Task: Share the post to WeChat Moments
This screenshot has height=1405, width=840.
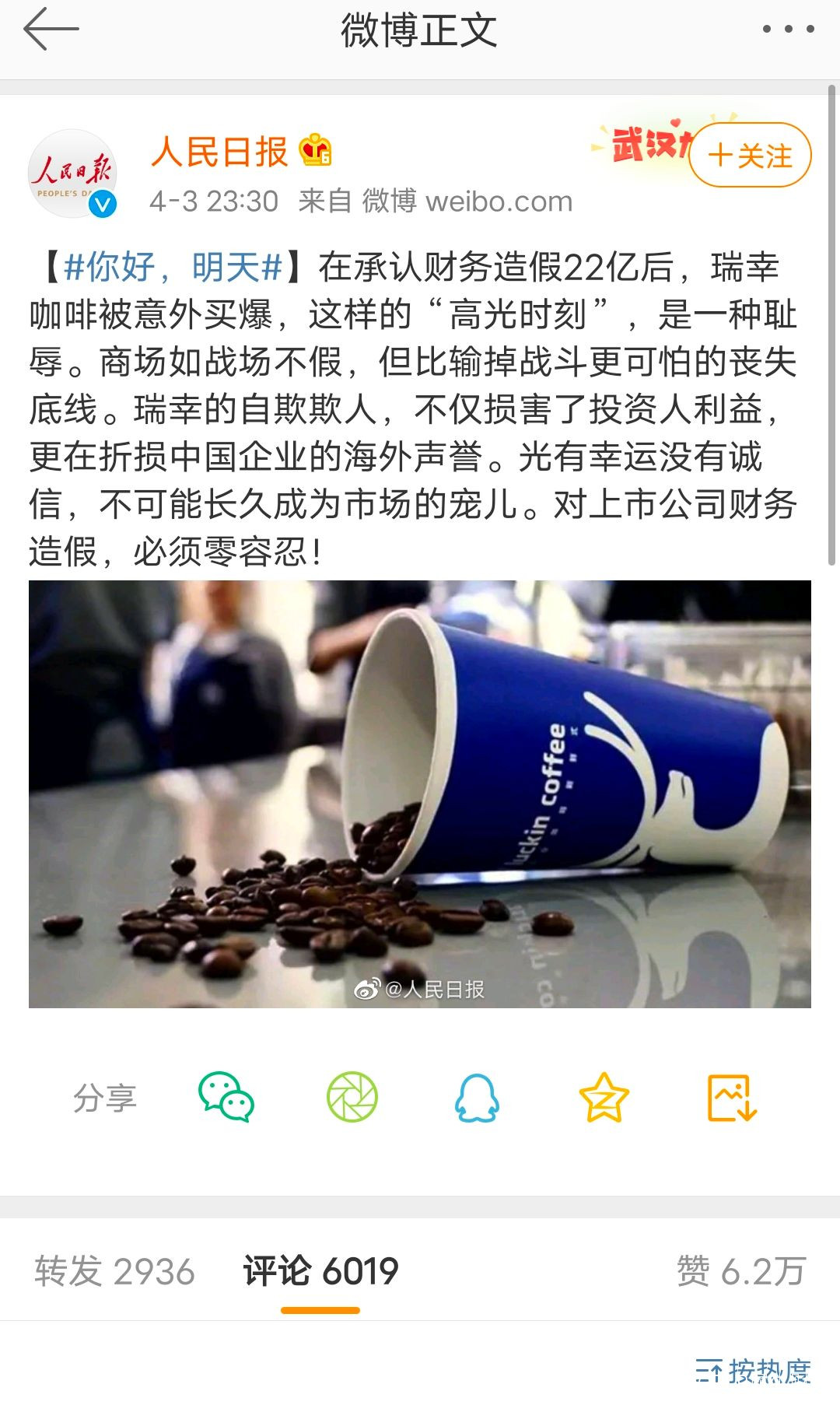Action: click(x=352, y=1097)
